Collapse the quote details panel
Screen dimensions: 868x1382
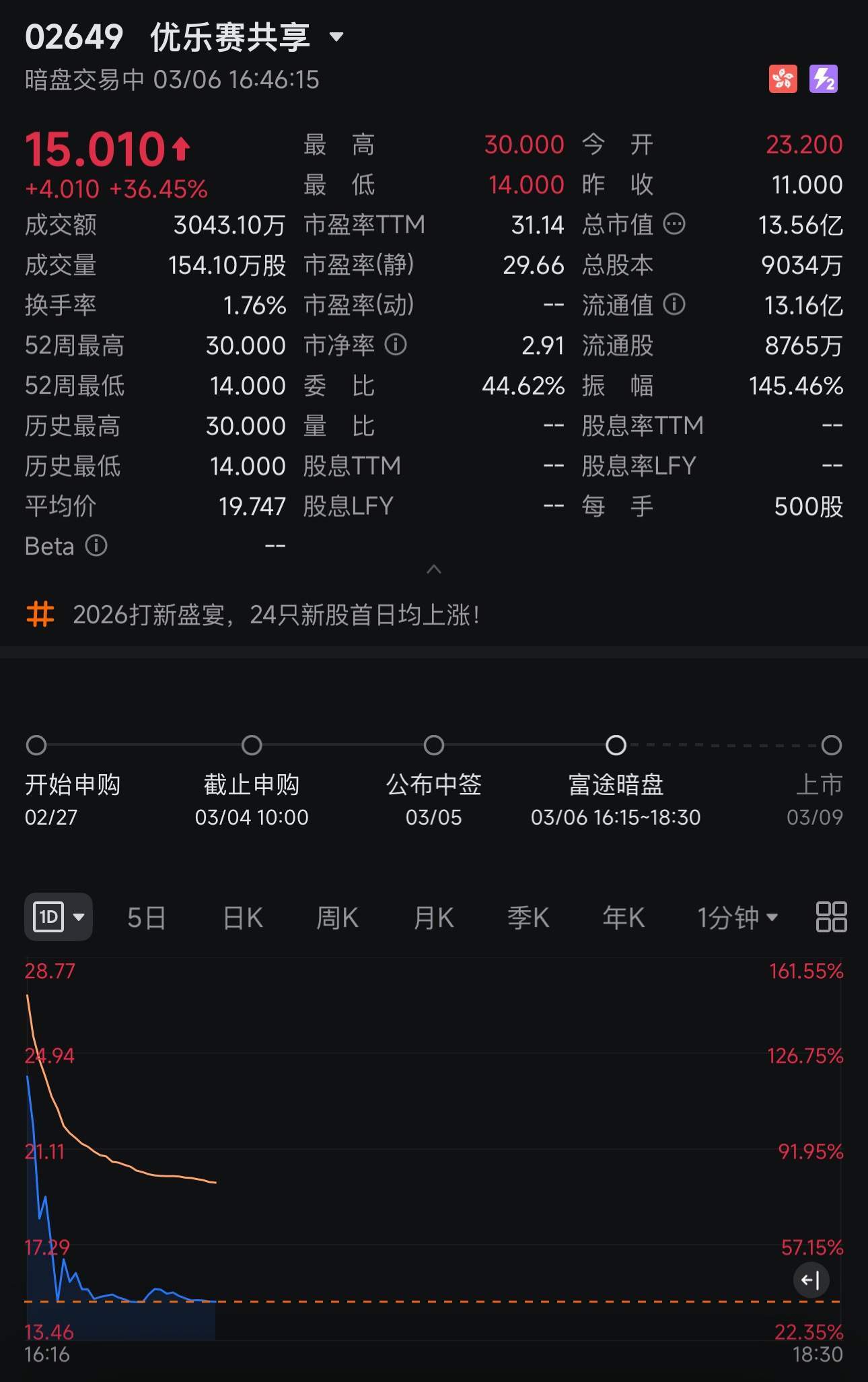434,569
